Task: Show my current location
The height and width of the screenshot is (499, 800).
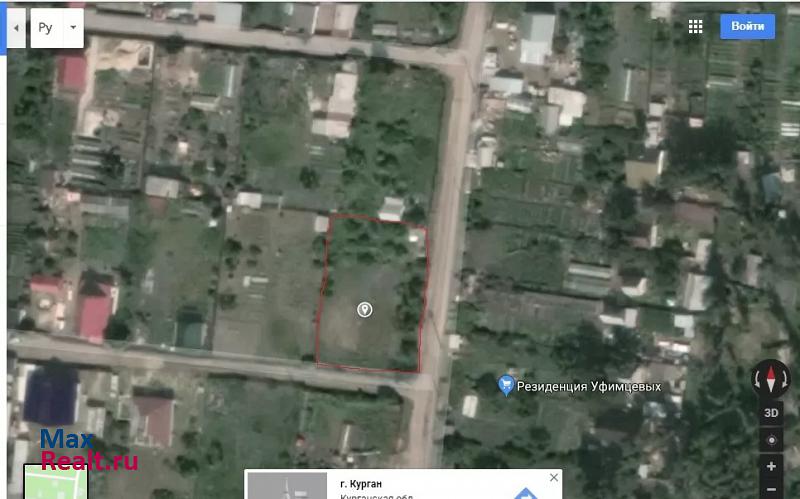Action: tap(771, 440)
